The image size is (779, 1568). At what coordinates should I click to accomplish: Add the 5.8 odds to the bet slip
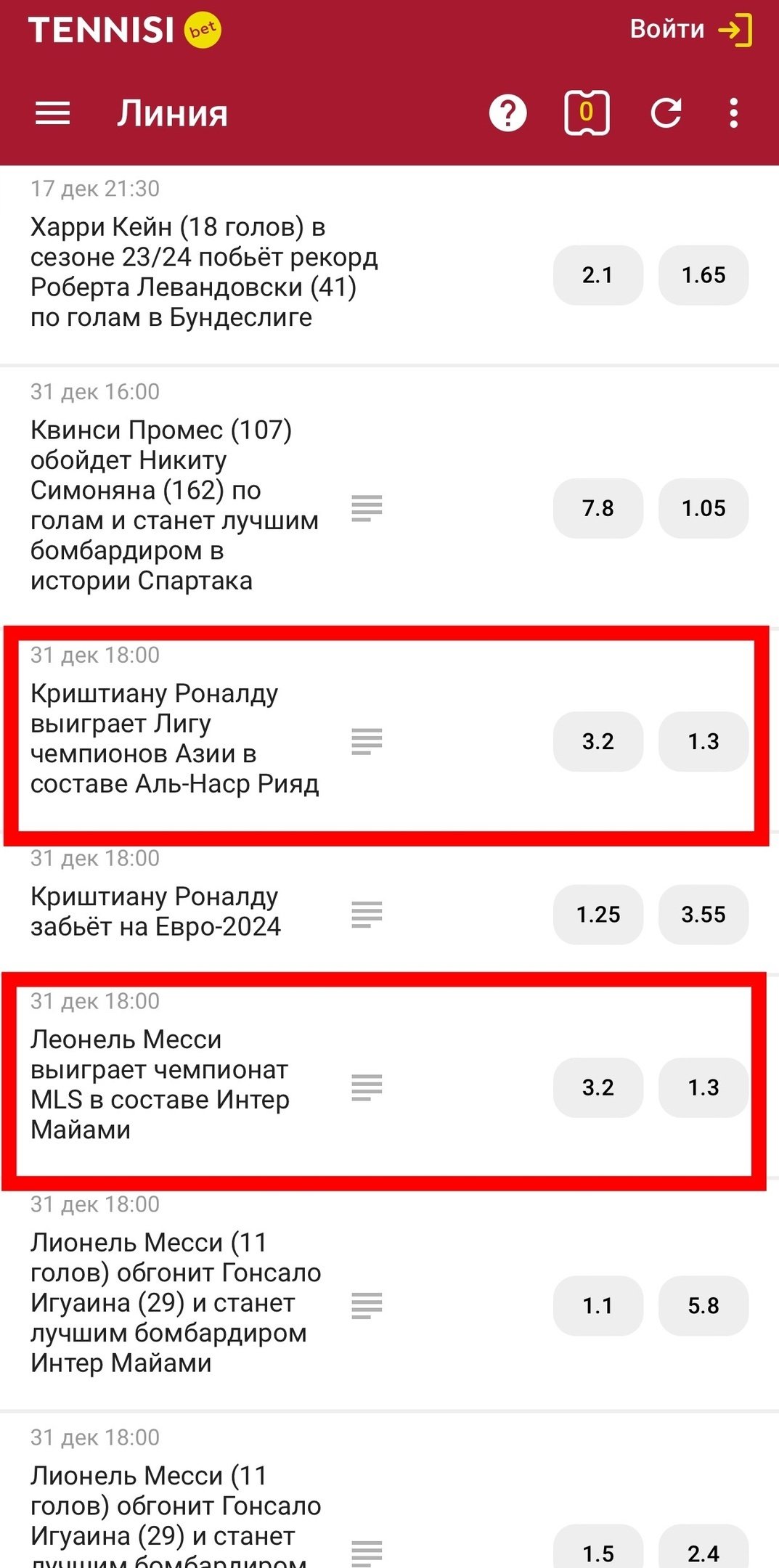tap(703, 1306)
